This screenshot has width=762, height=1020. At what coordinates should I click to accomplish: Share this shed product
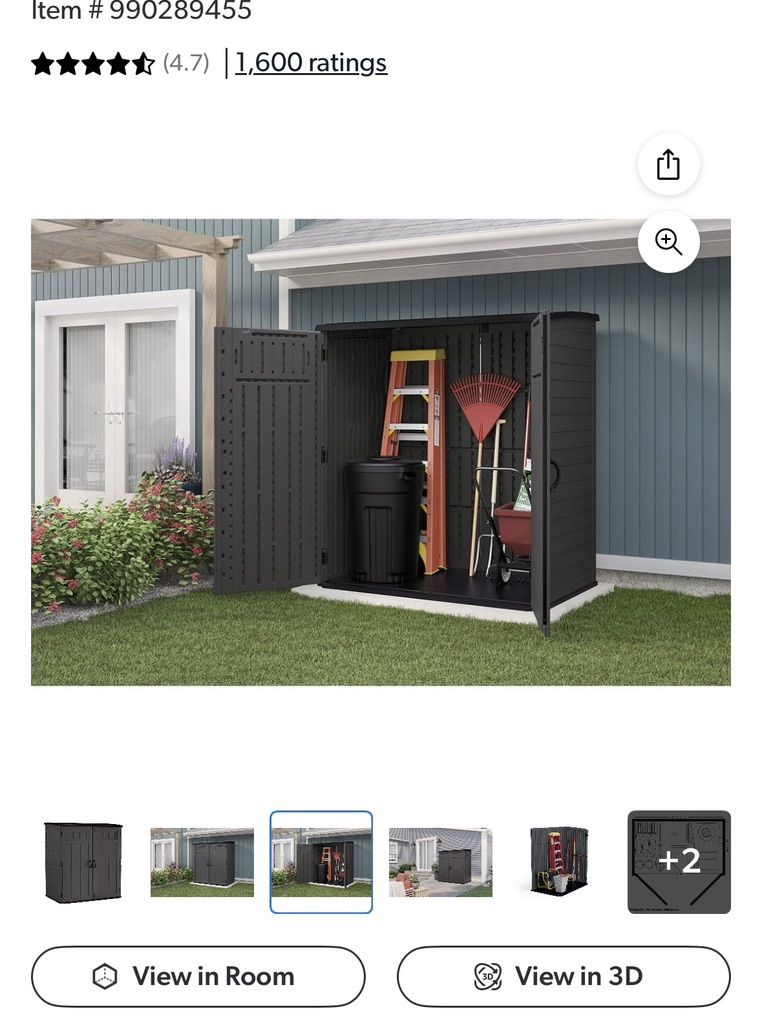click(x=668, y=165)
